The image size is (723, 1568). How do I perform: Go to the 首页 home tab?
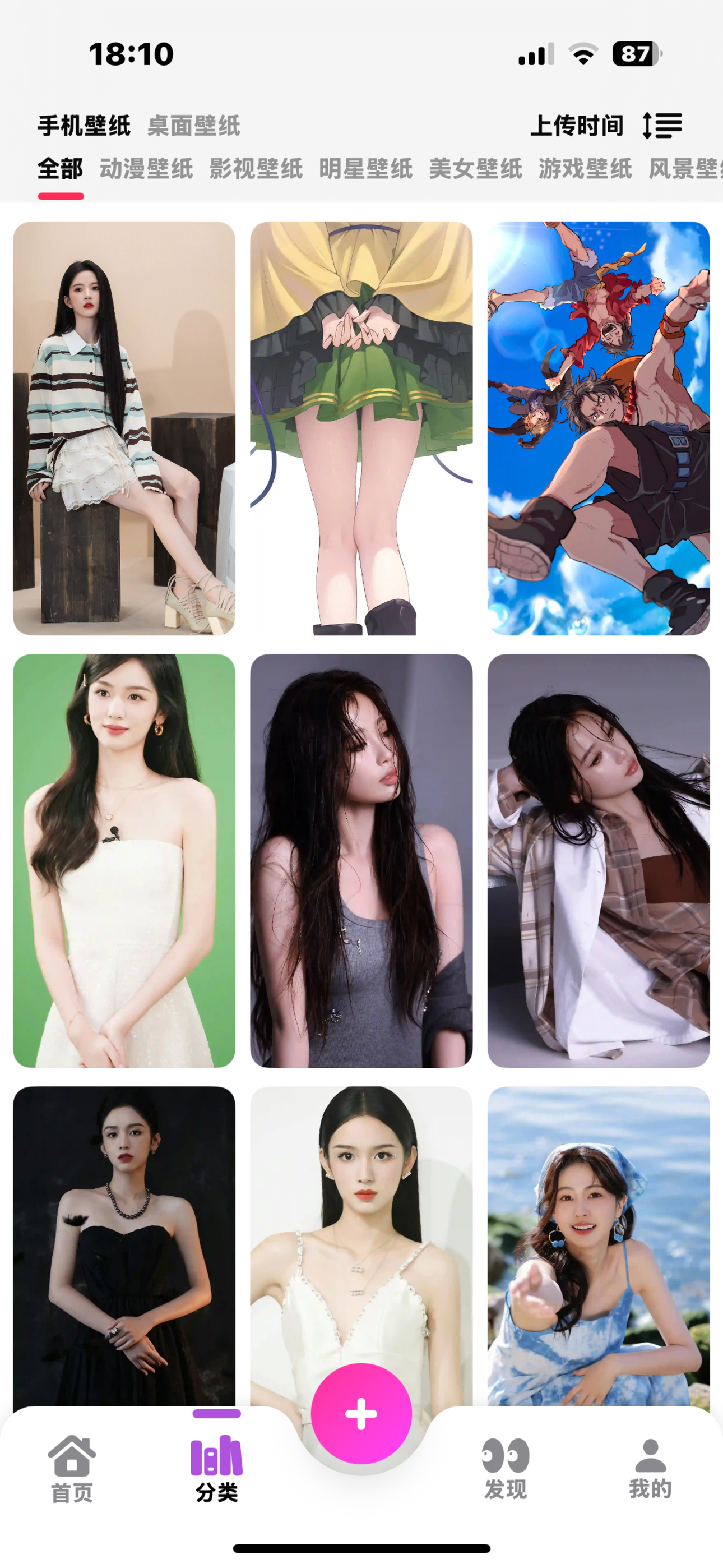[x=72, y=1468]
